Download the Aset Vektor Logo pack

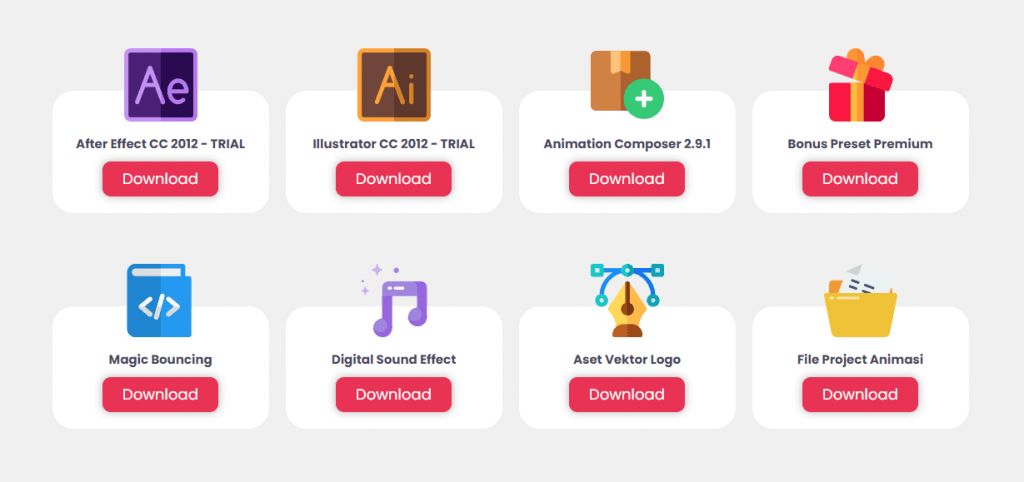pos(626,394)
